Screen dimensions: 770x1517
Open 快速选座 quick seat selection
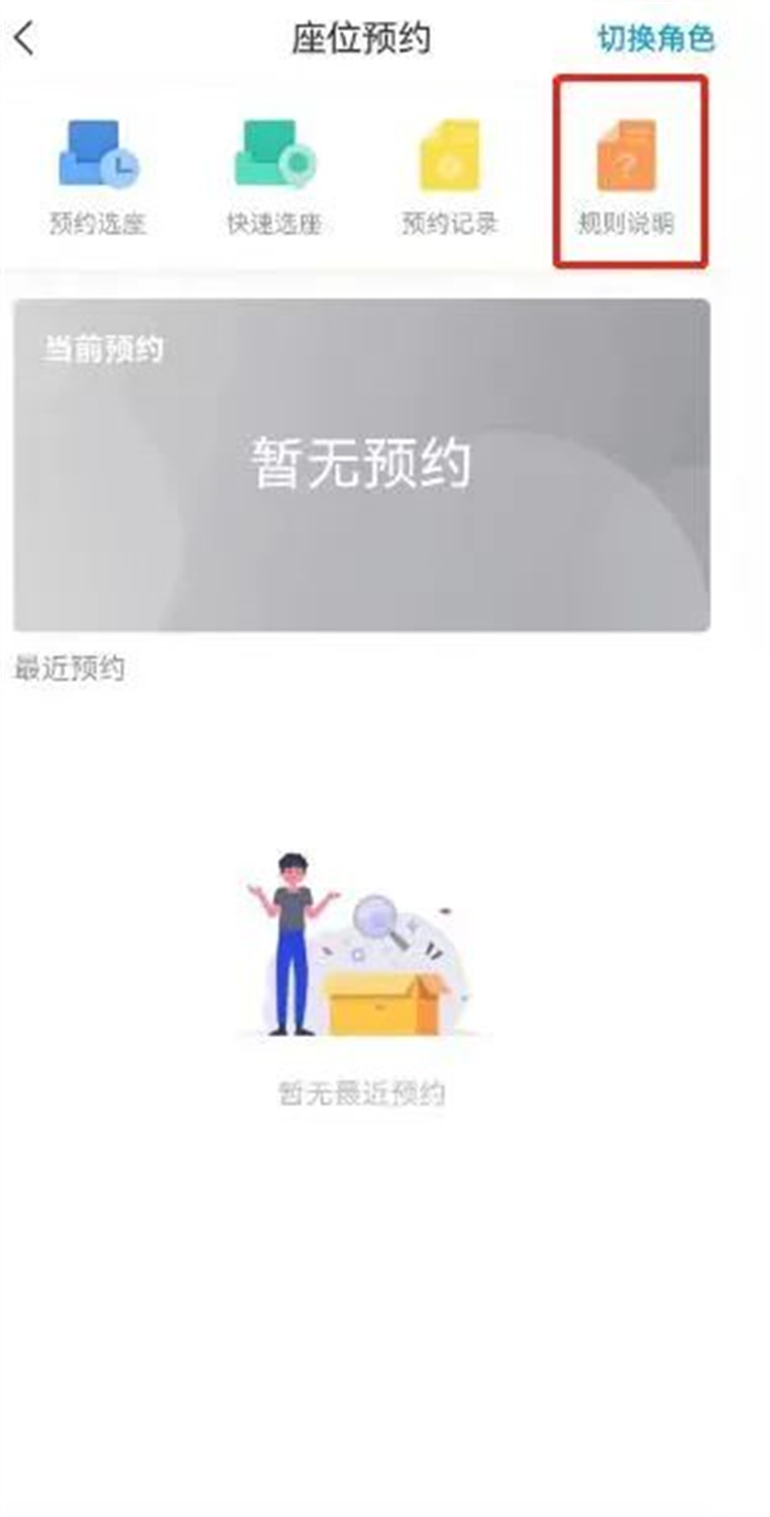click(x=274, y=176)
